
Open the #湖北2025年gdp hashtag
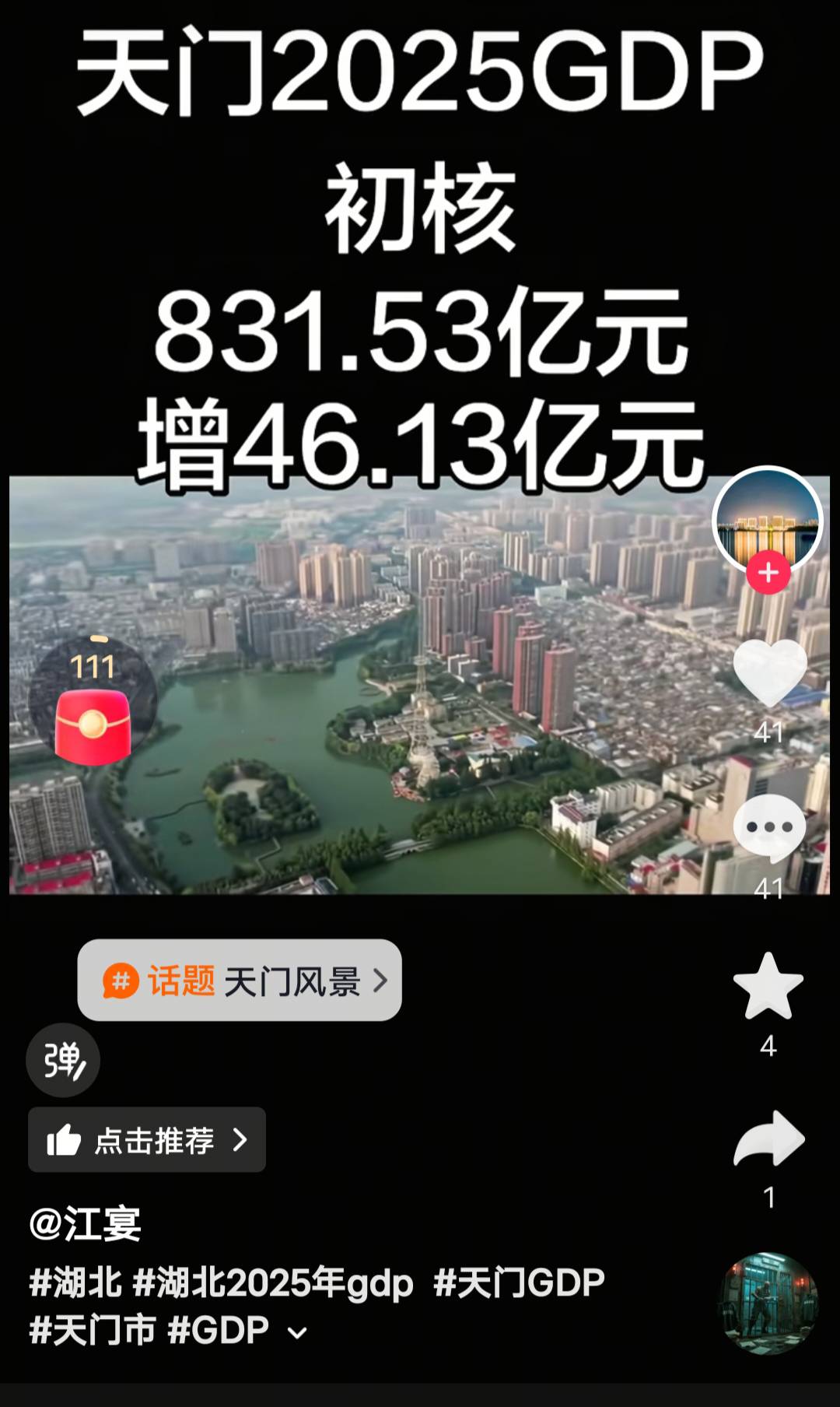[x=273, y=1282]
